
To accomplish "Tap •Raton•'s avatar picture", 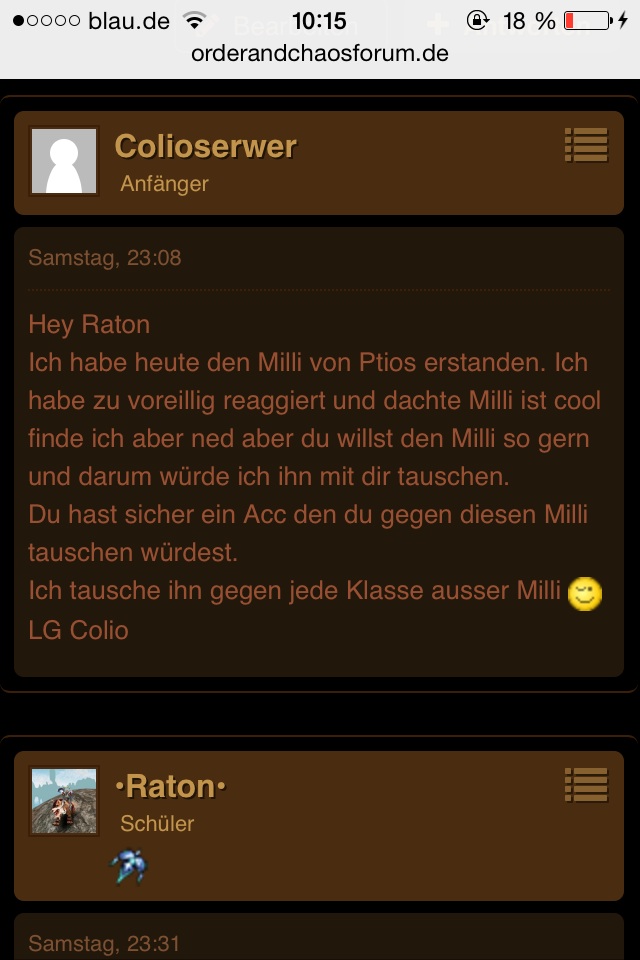I will [x=64, y=801].
